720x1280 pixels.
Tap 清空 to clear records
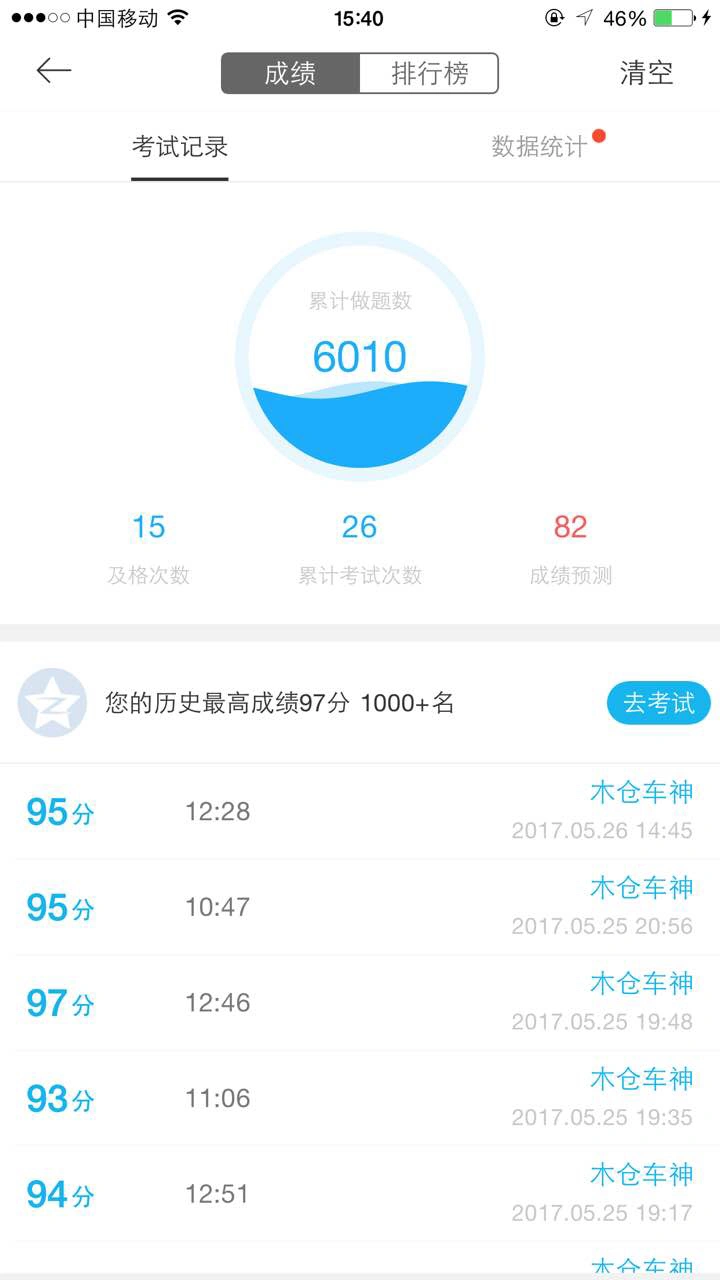tap(647, 73)
